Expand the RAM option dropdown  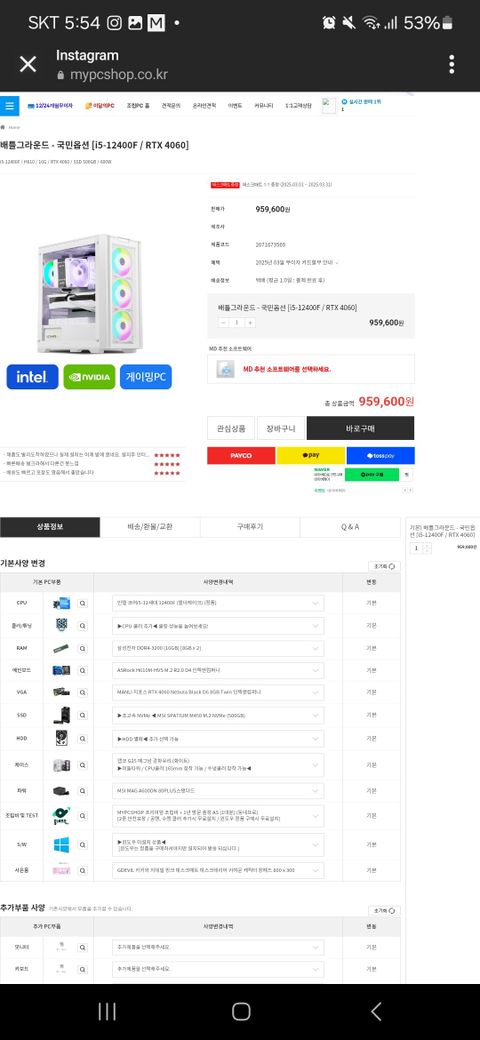click(x=218, y=648)
